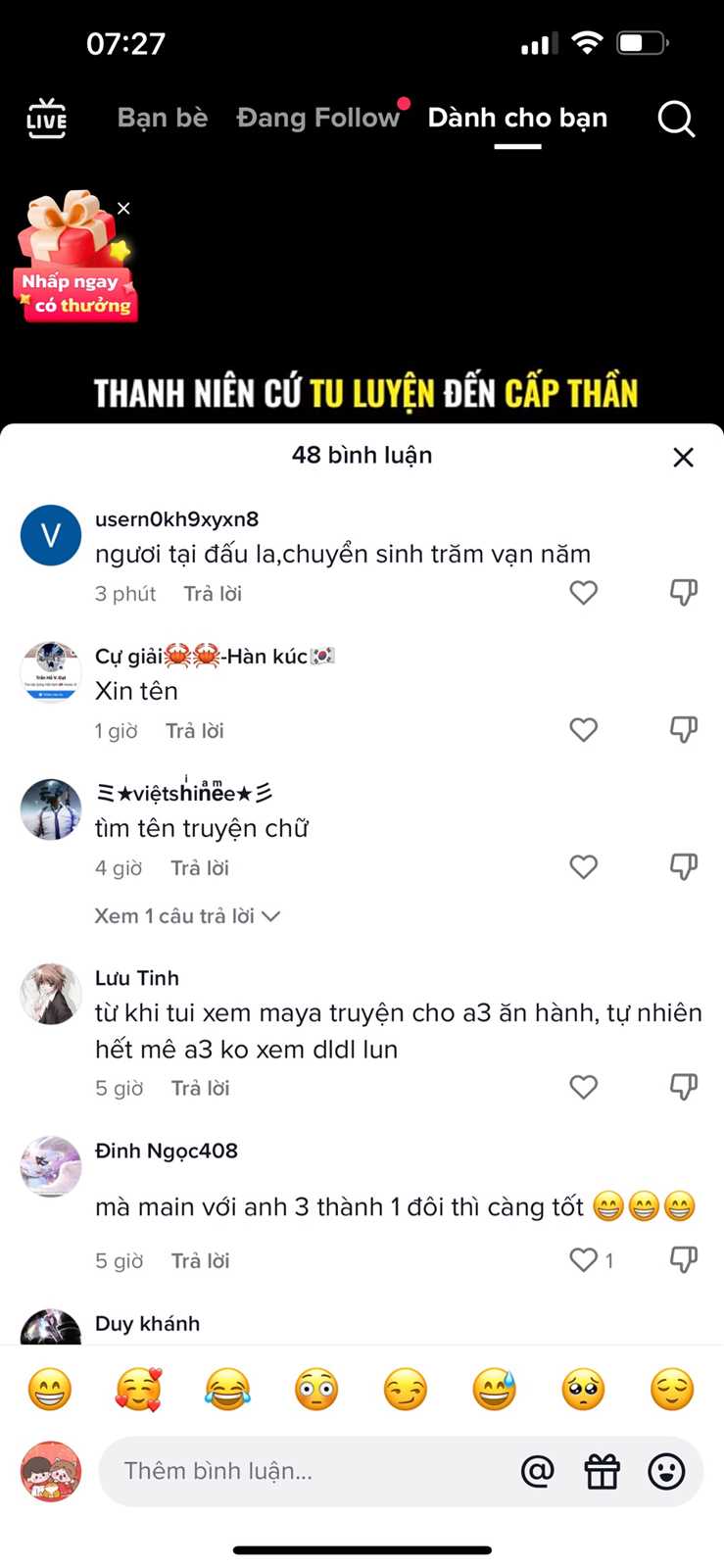Like the comment by usern0kh9xyxn8

click(583, 593)
